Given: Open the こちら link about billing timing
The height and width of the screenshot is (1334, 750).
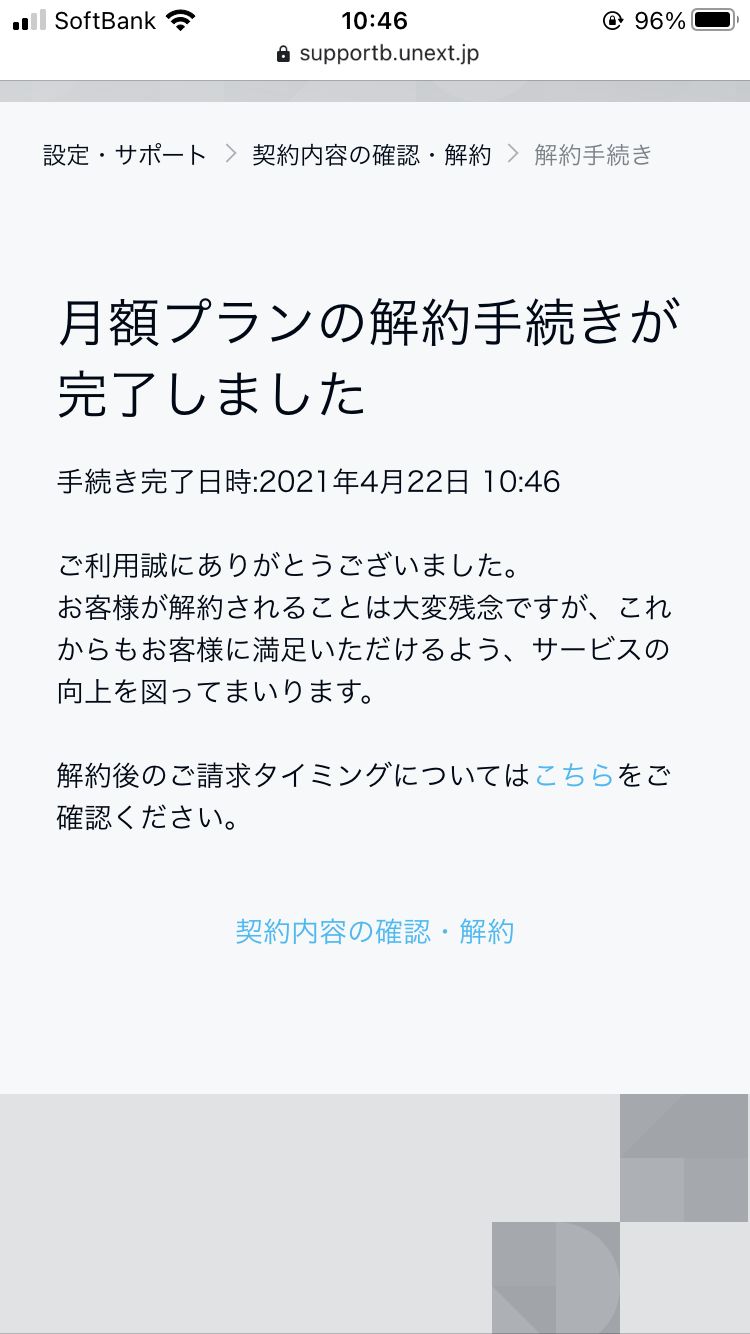Looking at the screenshot, I should 574,775.
